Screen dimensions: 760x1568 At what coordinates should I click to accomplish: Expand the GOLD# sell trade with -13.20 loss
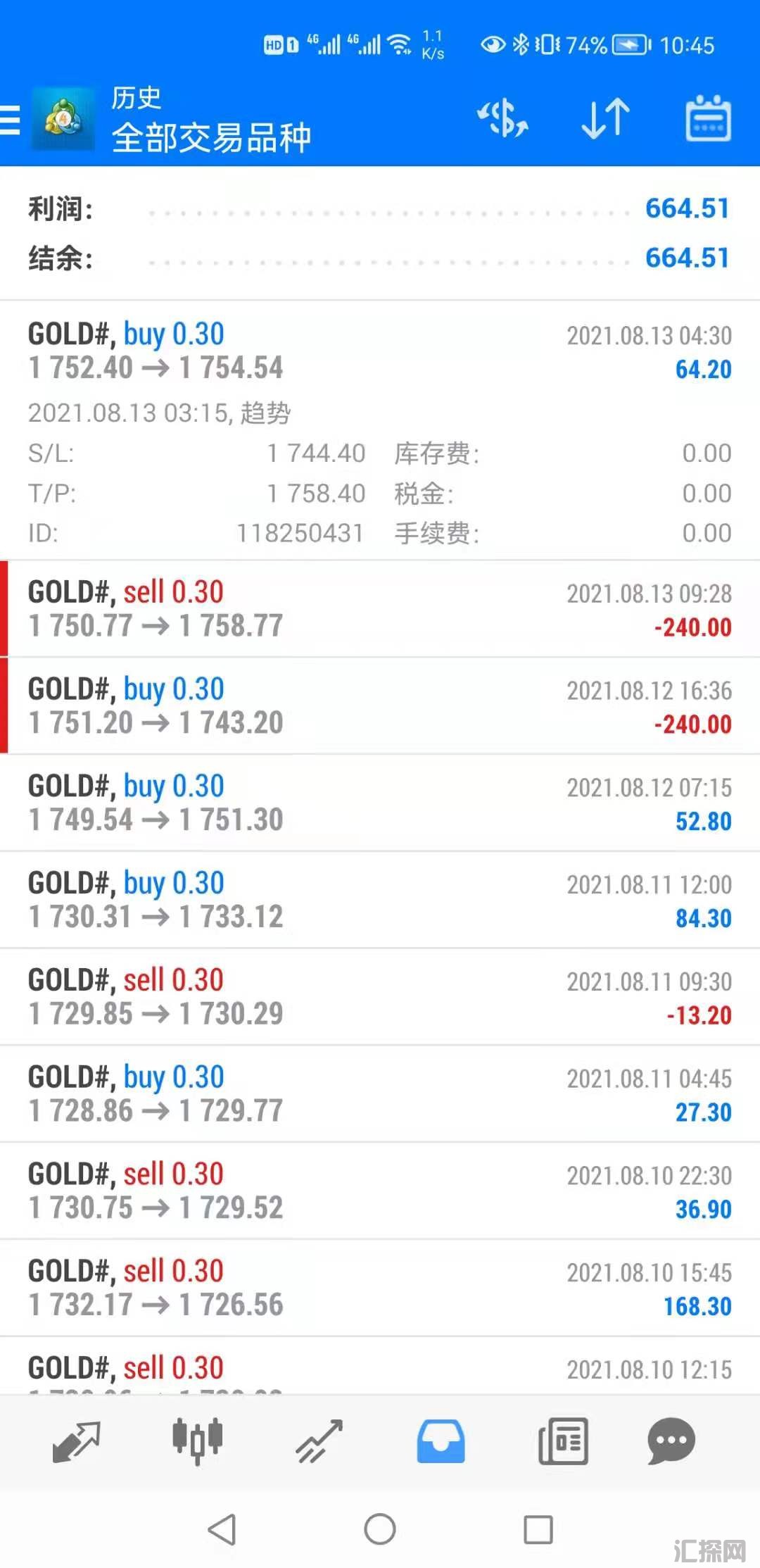coord(380,998)
